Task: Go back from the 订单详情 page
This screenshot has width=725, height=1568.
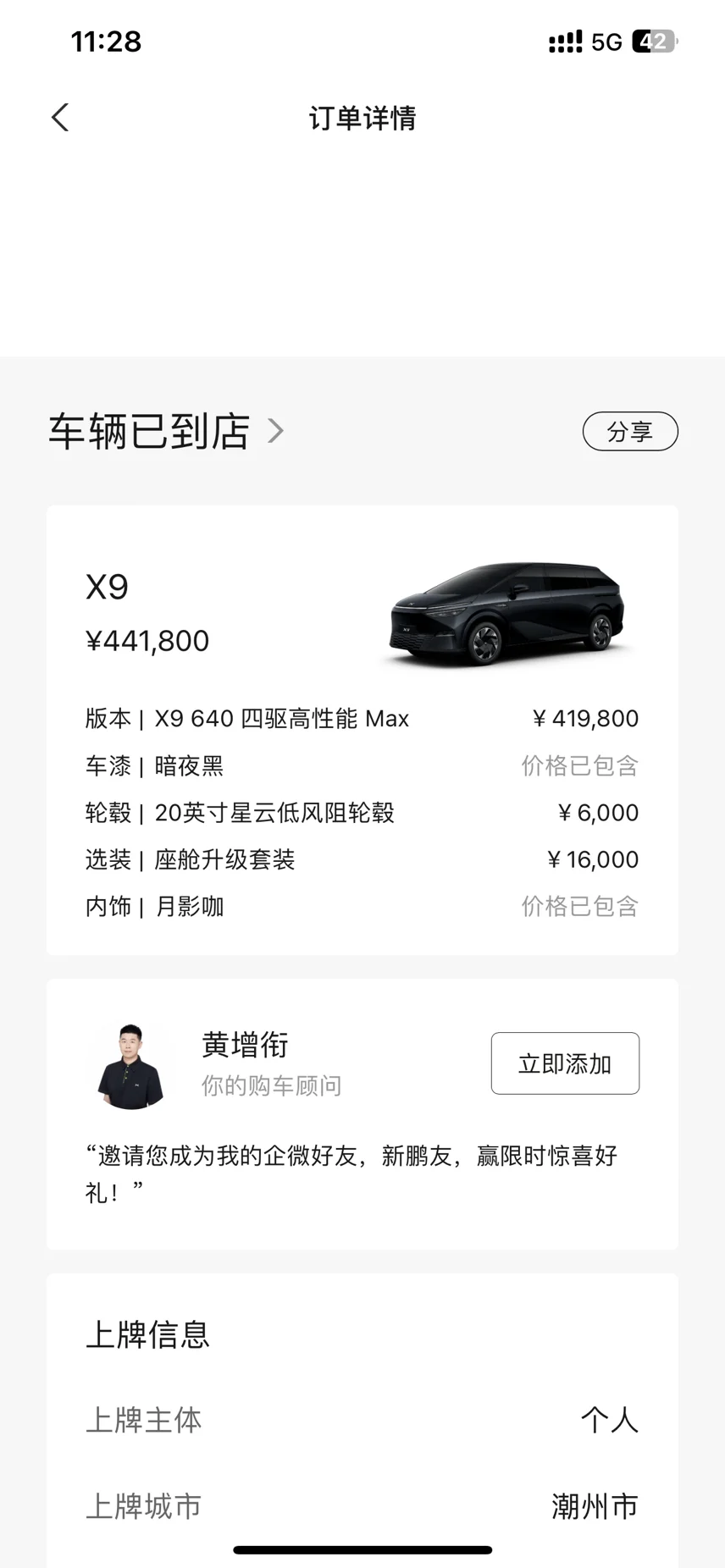Action: coord(60,118)
